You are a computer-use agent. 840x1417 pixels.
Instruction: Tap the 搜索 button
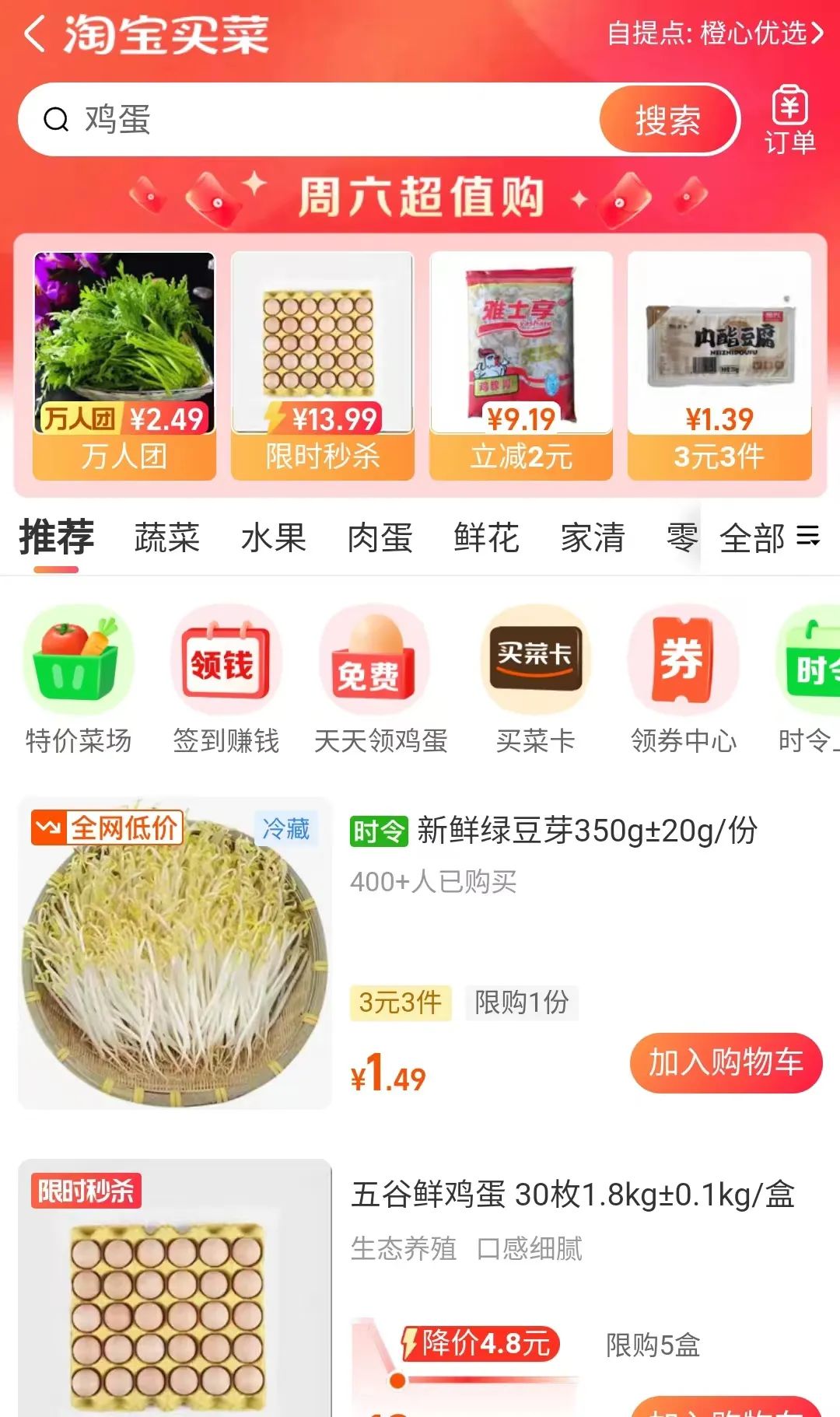tap(667, 120)
